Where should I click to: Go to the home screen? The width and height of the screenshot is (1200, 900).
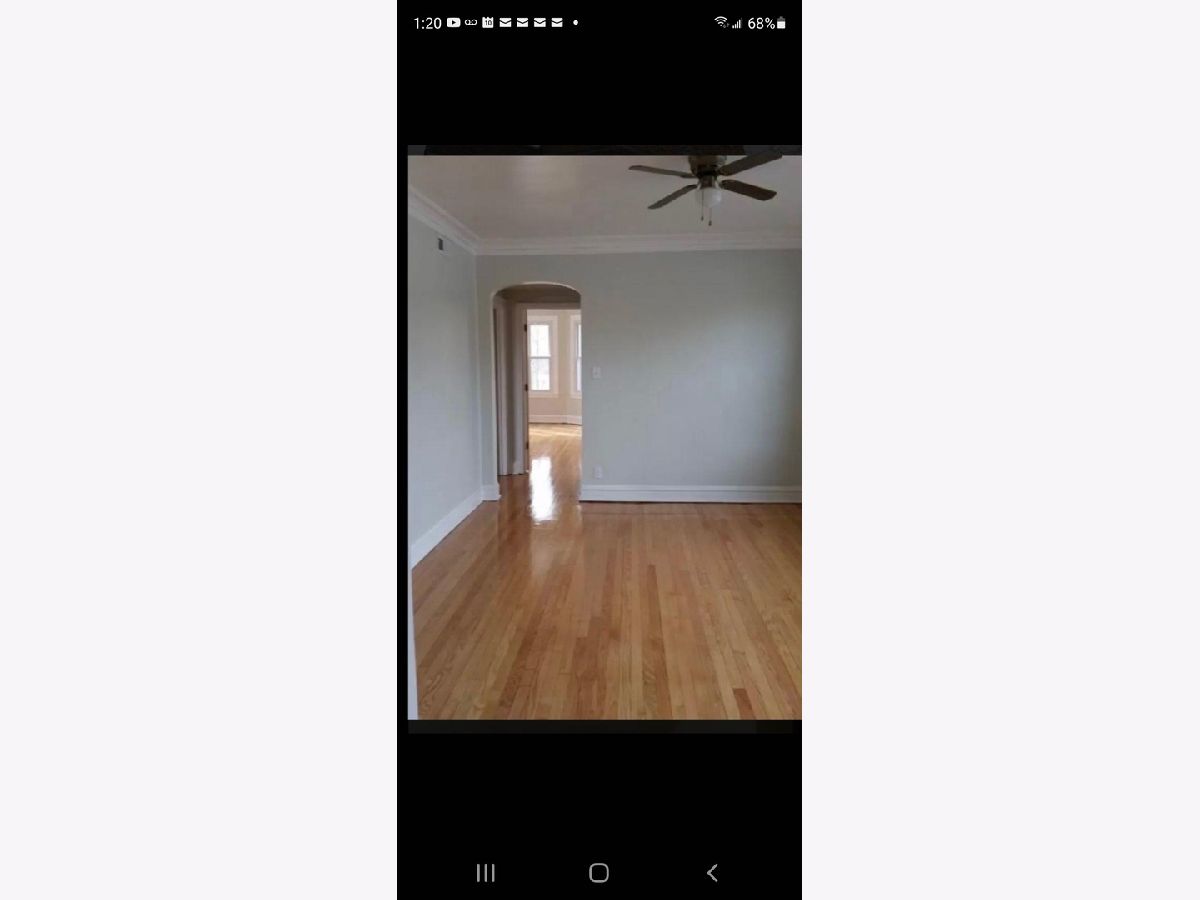599,873
